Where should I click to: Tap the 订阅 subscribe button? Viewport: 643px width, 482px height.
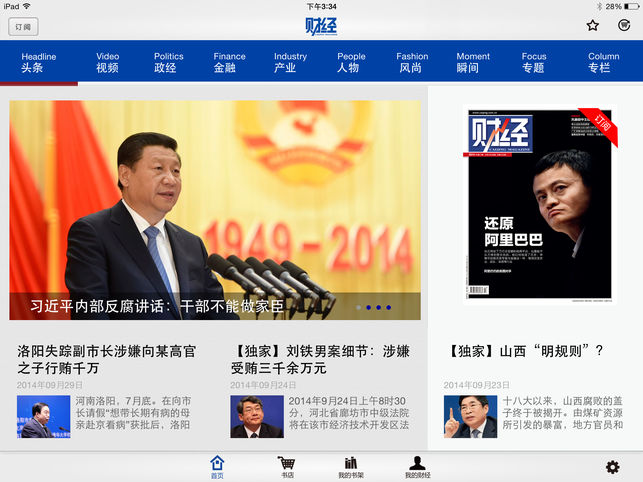[x=23, y=27]
